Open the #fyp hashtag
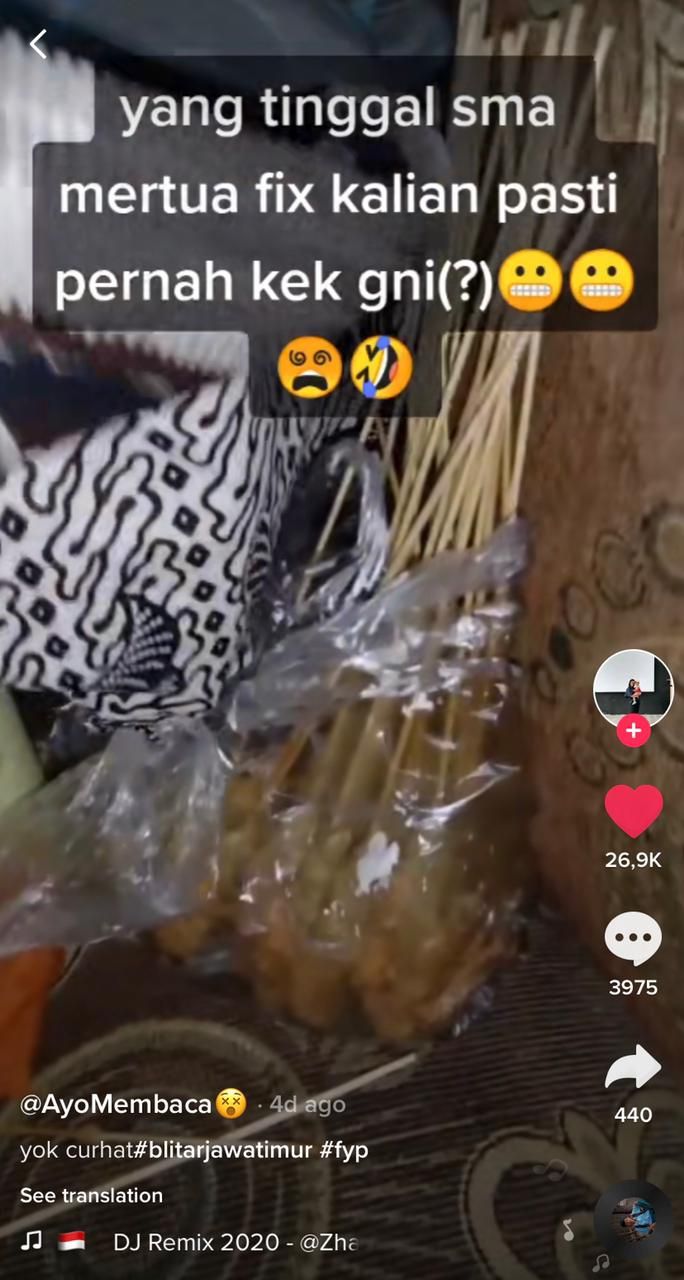Screen dimensions: 684x1280 [344, 1150]
